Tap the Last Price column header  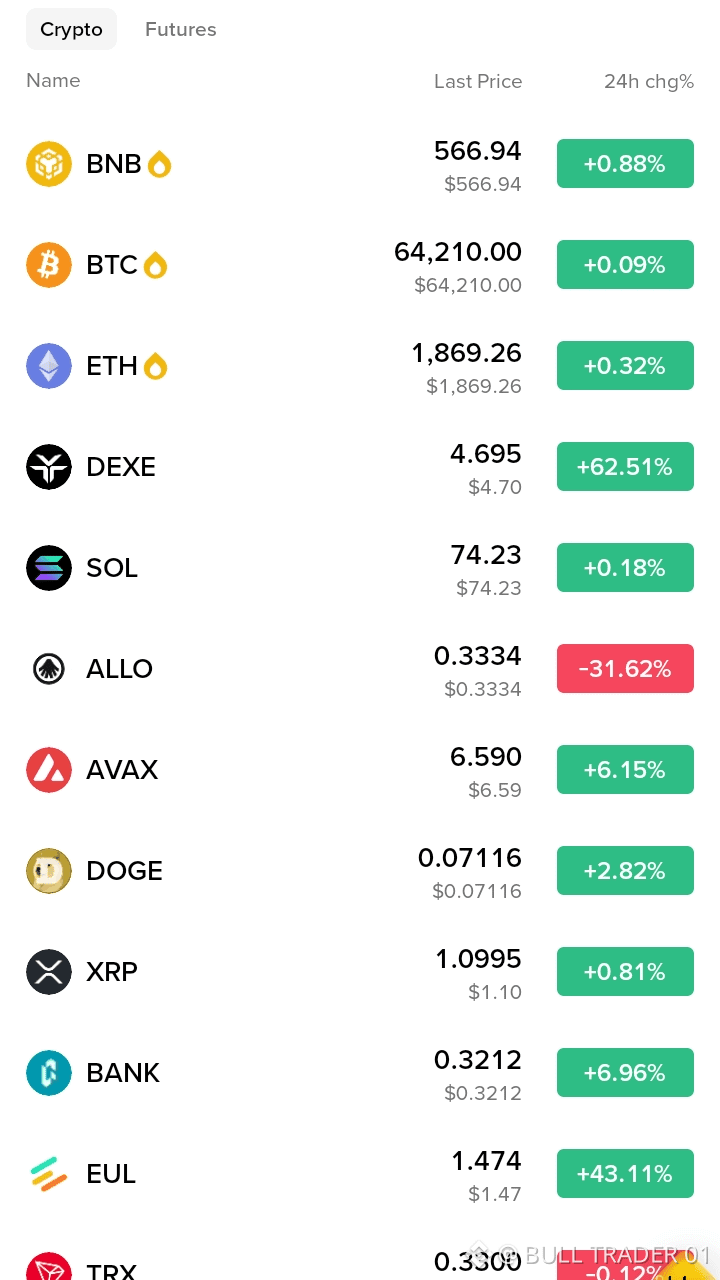(478, 81)
